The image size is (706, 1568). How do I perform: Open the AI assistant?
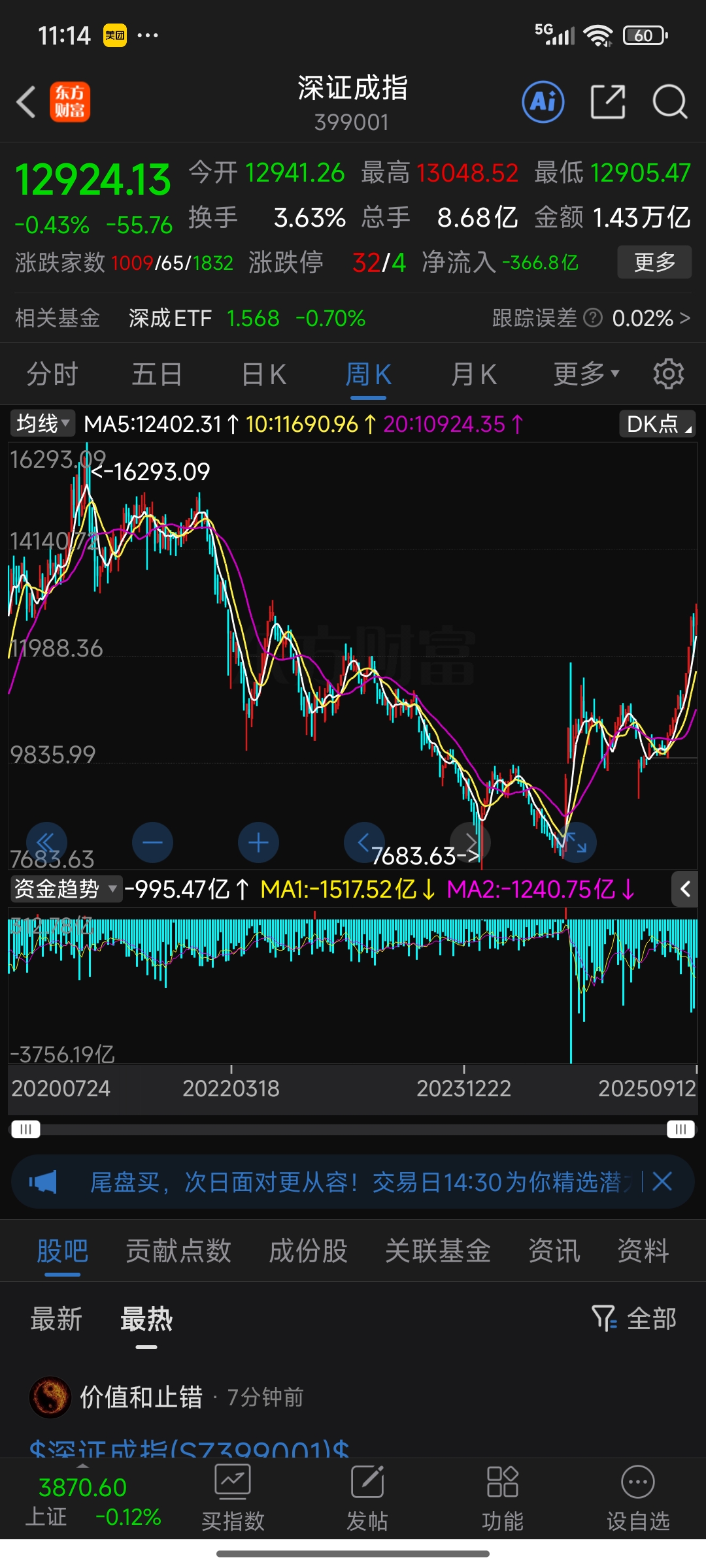543,103
